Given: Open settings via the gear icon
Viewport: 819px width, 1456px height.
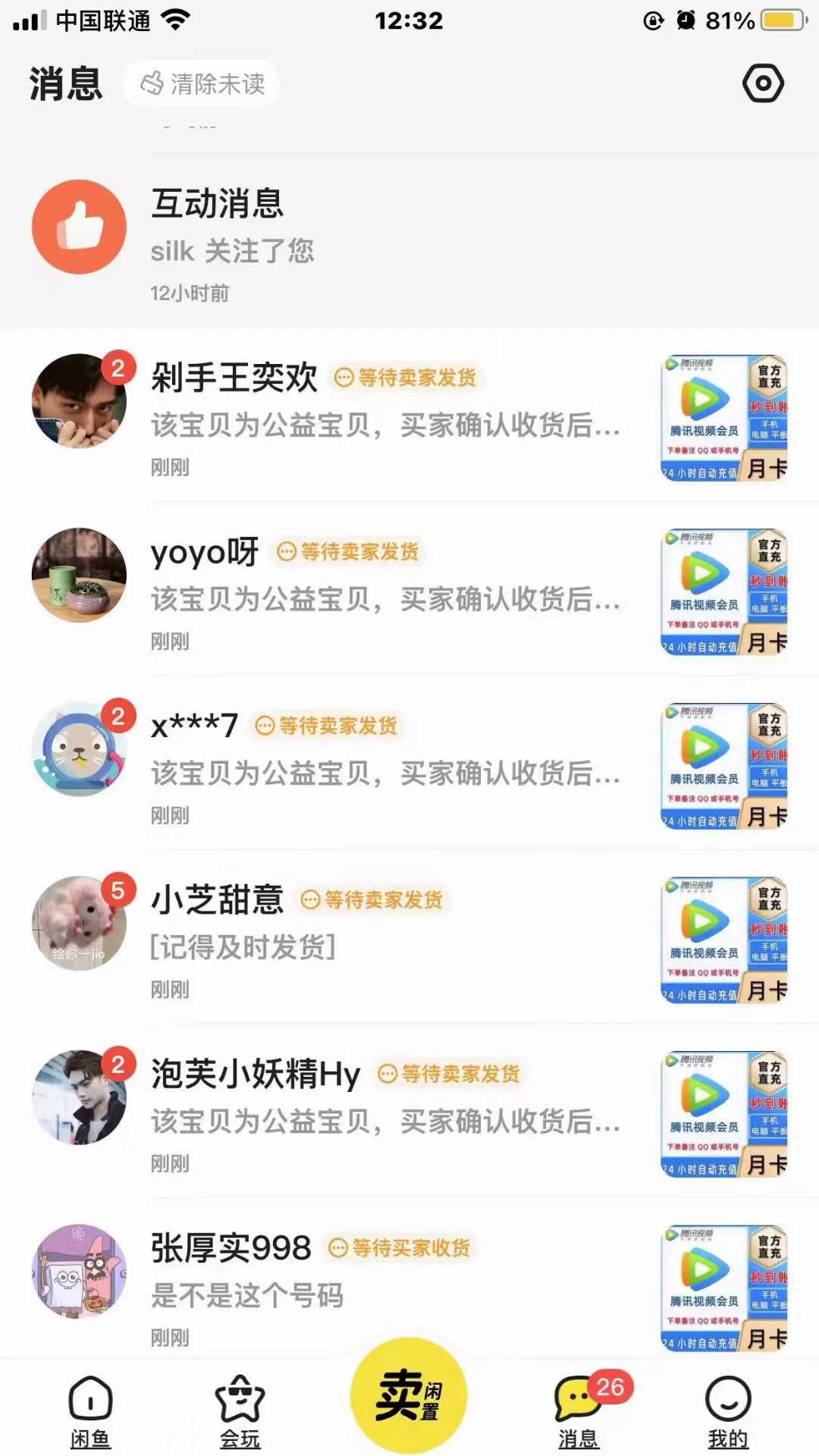Looking at the screenshot, I should [x=764, y=83].
